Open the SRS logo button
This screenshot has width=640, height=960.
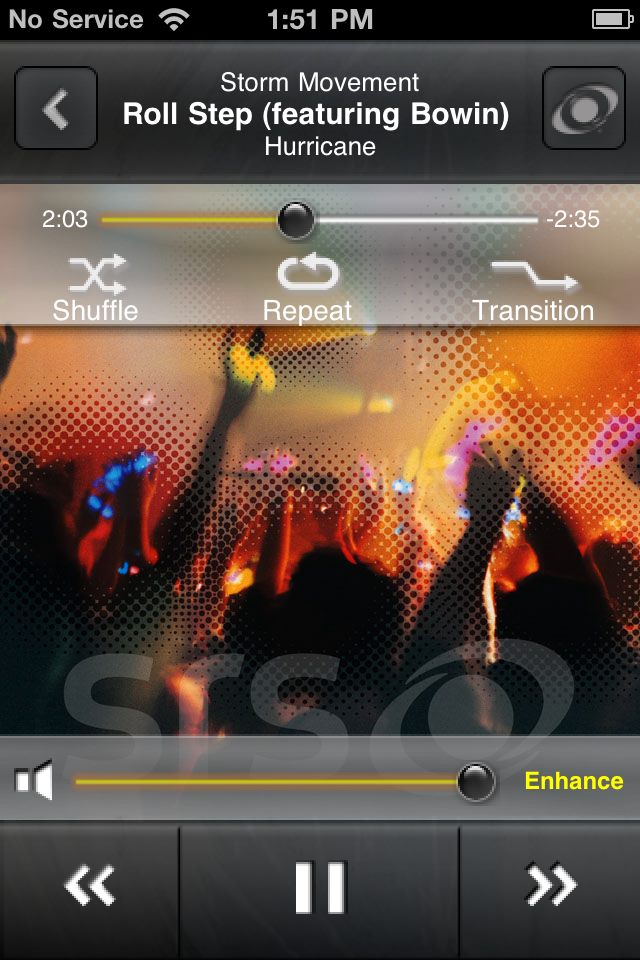pos(583,108)
